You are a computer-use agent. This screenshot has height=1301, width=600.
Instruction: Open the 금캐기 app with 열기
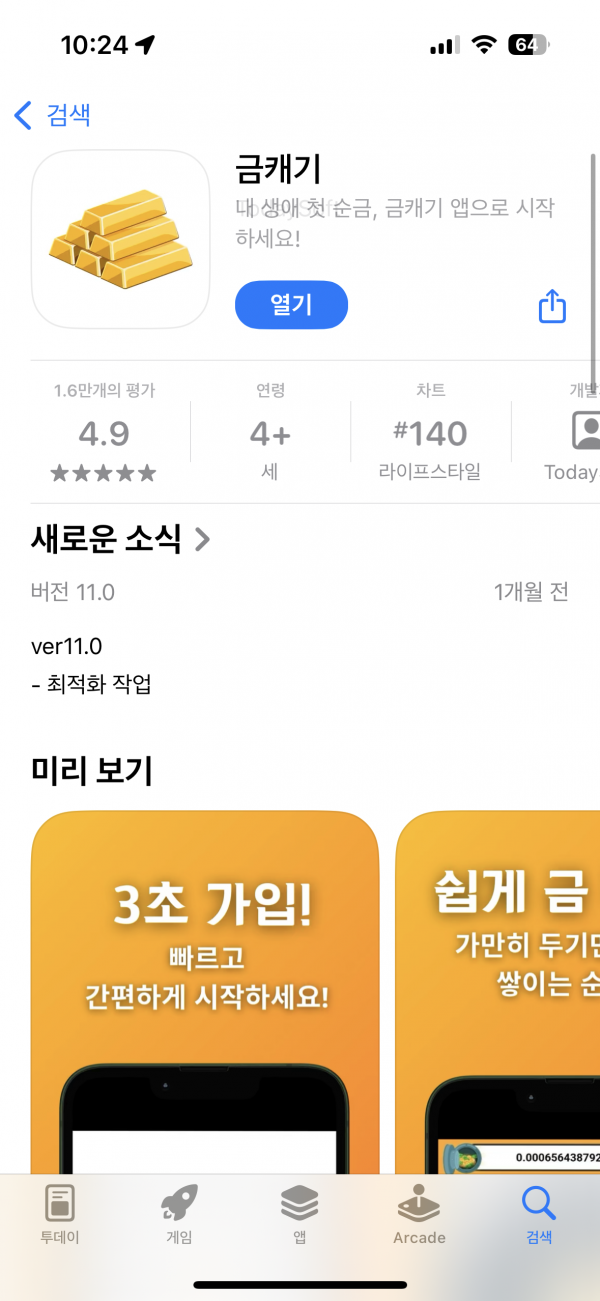(x=291, y=305)
